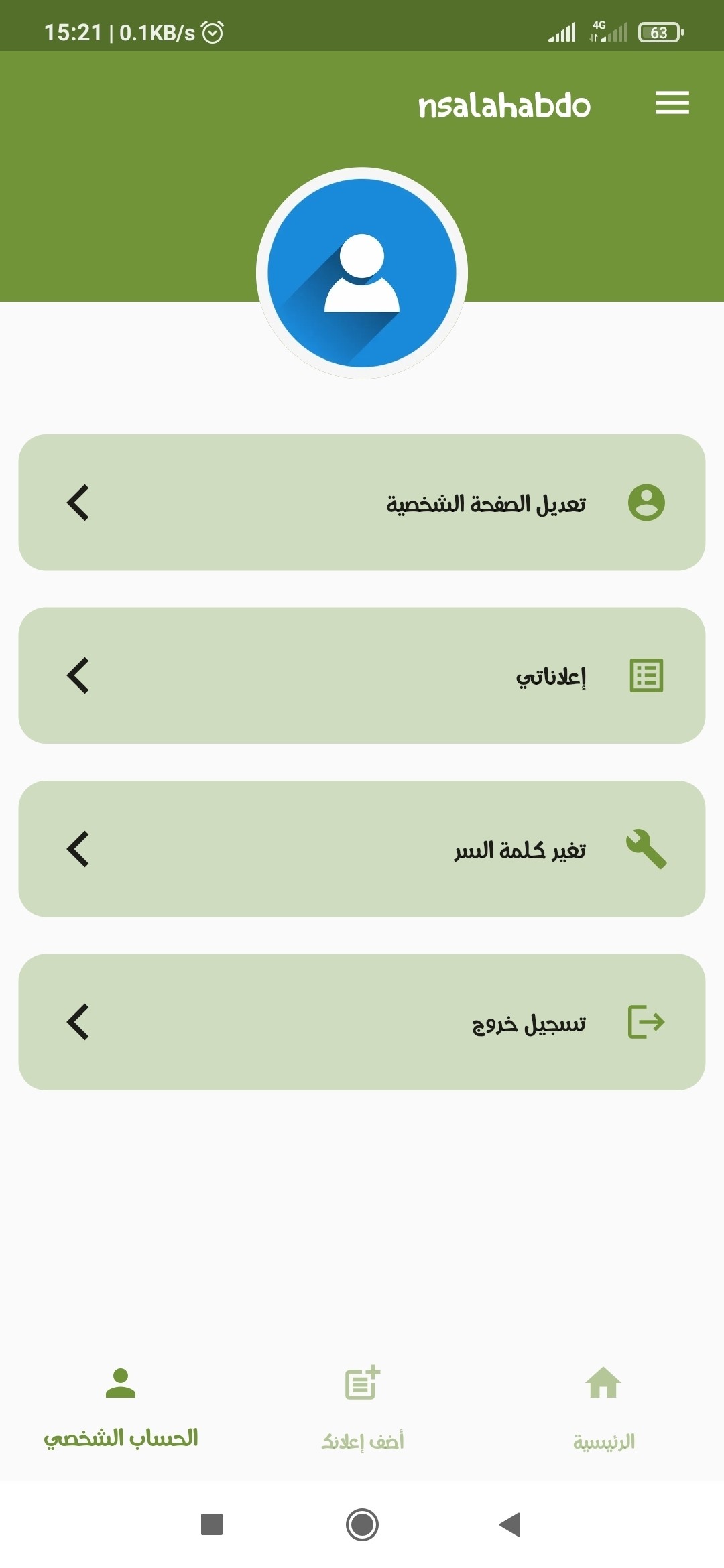This screenshot has width=724, height=1568.
Task: Open the hamburger drawer menu
Action: pyautogui.click(x=672, y=103)
